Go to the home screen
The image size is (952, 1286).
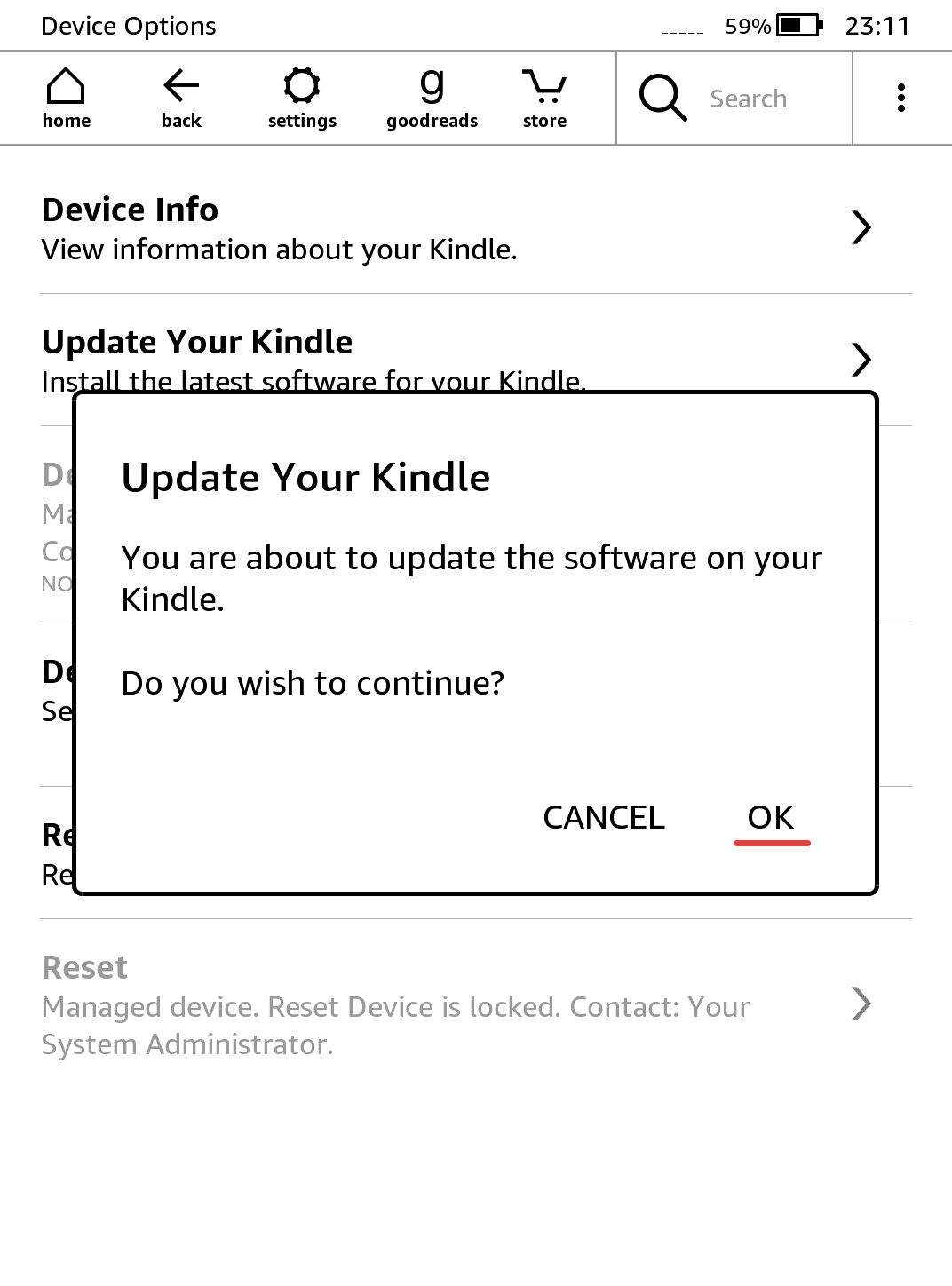67,99
